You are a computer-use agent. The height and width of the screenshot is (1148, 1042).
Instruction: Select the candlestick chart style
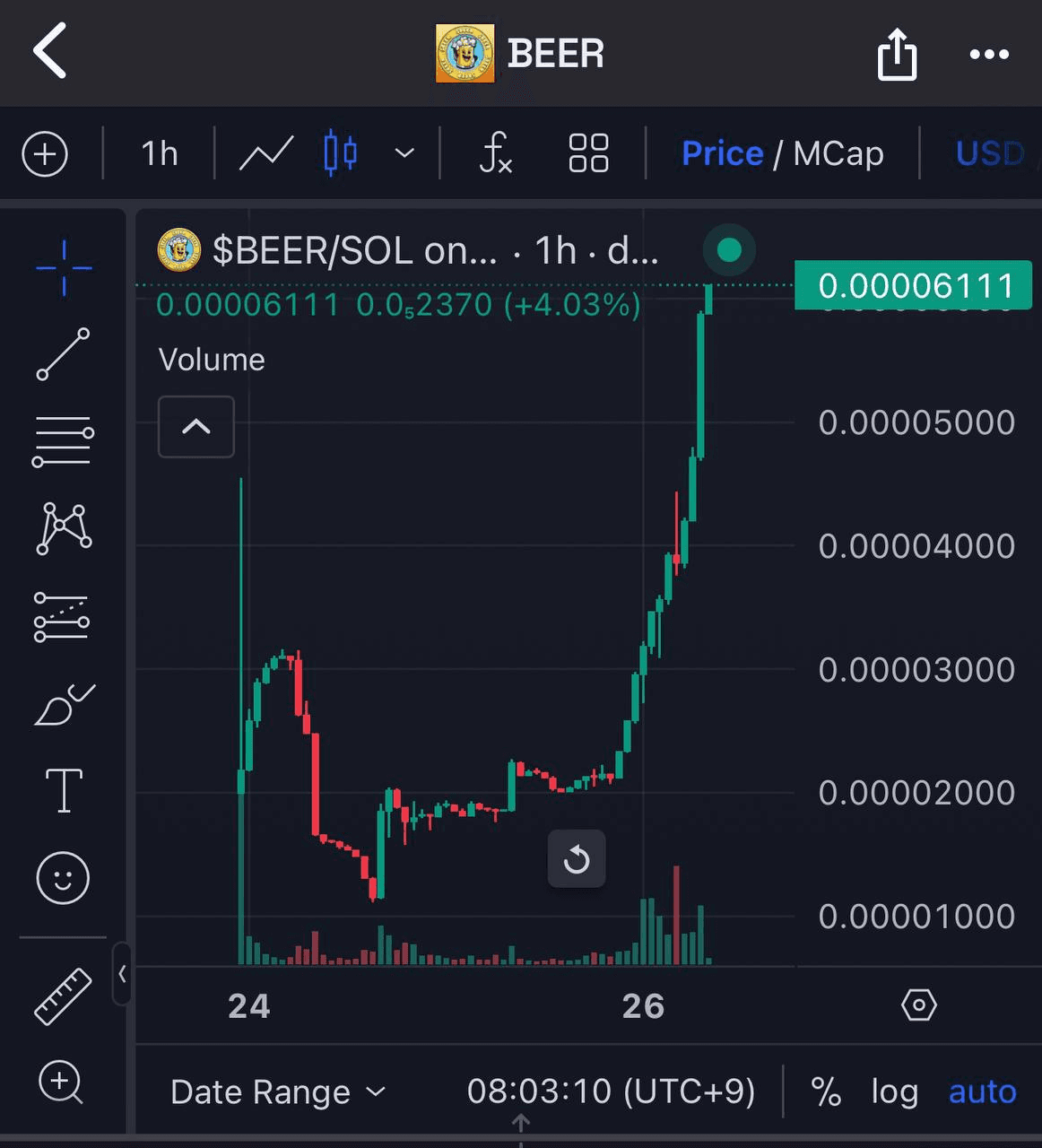(x=340, y=153)
